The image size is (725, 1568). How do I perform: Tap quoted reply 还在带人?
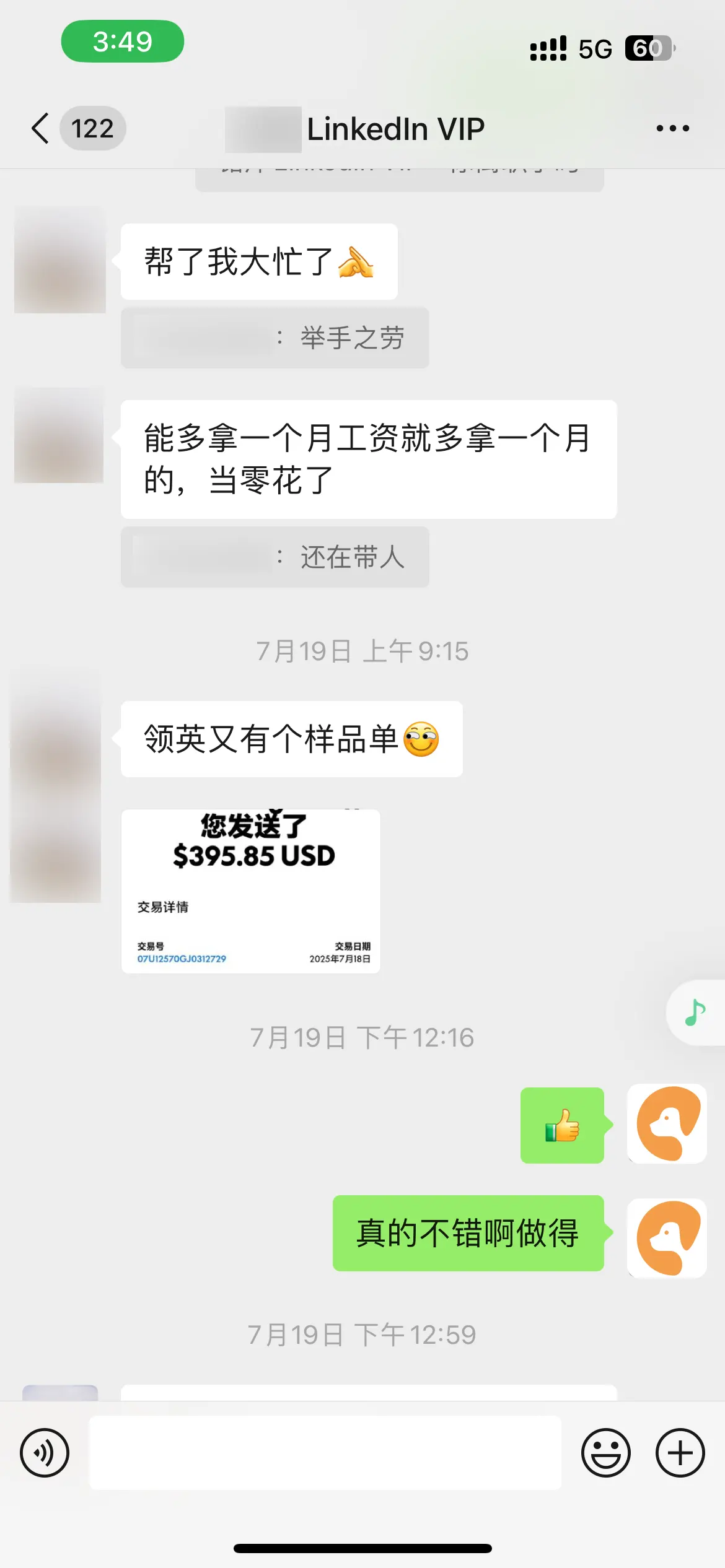pyautogui.click(x=275, y=557)
